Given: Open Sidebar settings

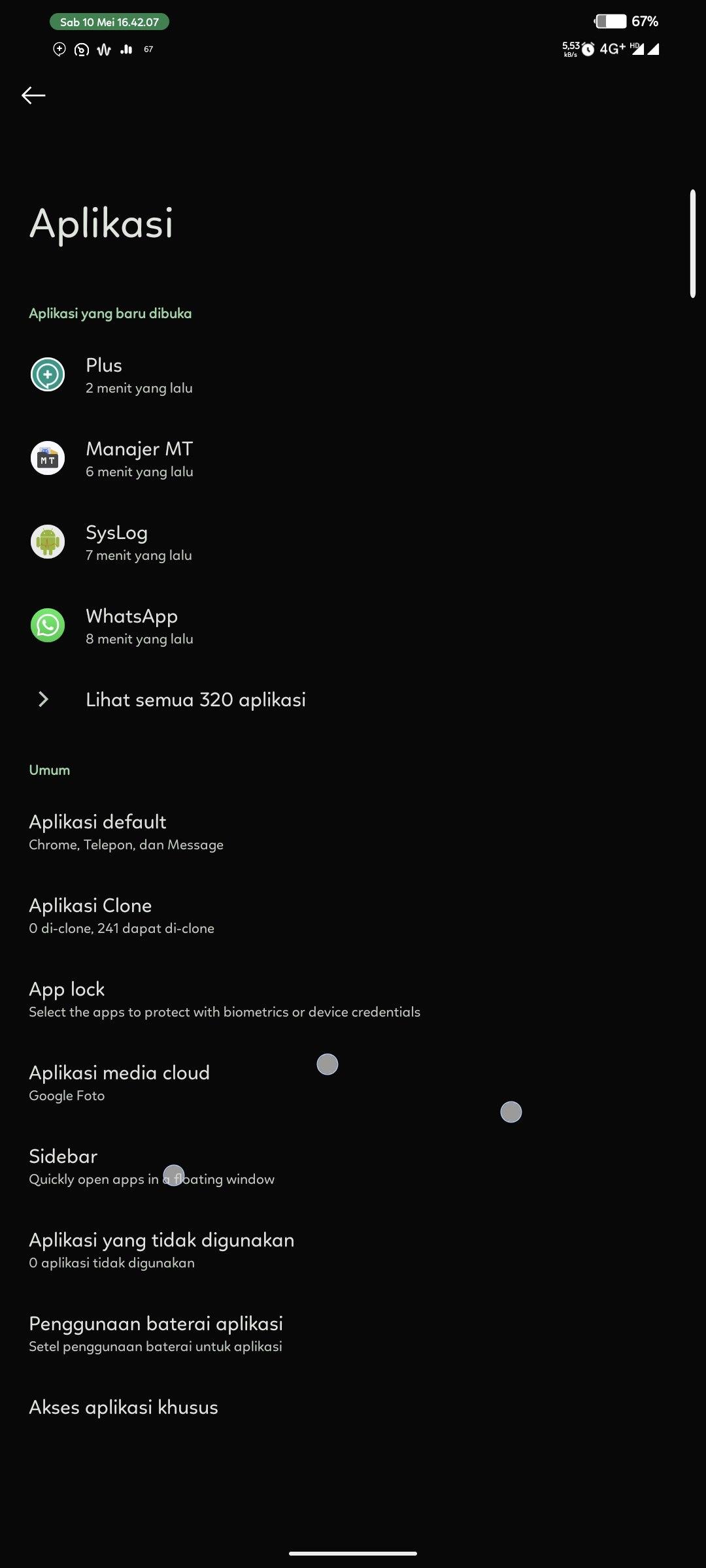Looking at the screenshot, I should (x=353, y=1167).
